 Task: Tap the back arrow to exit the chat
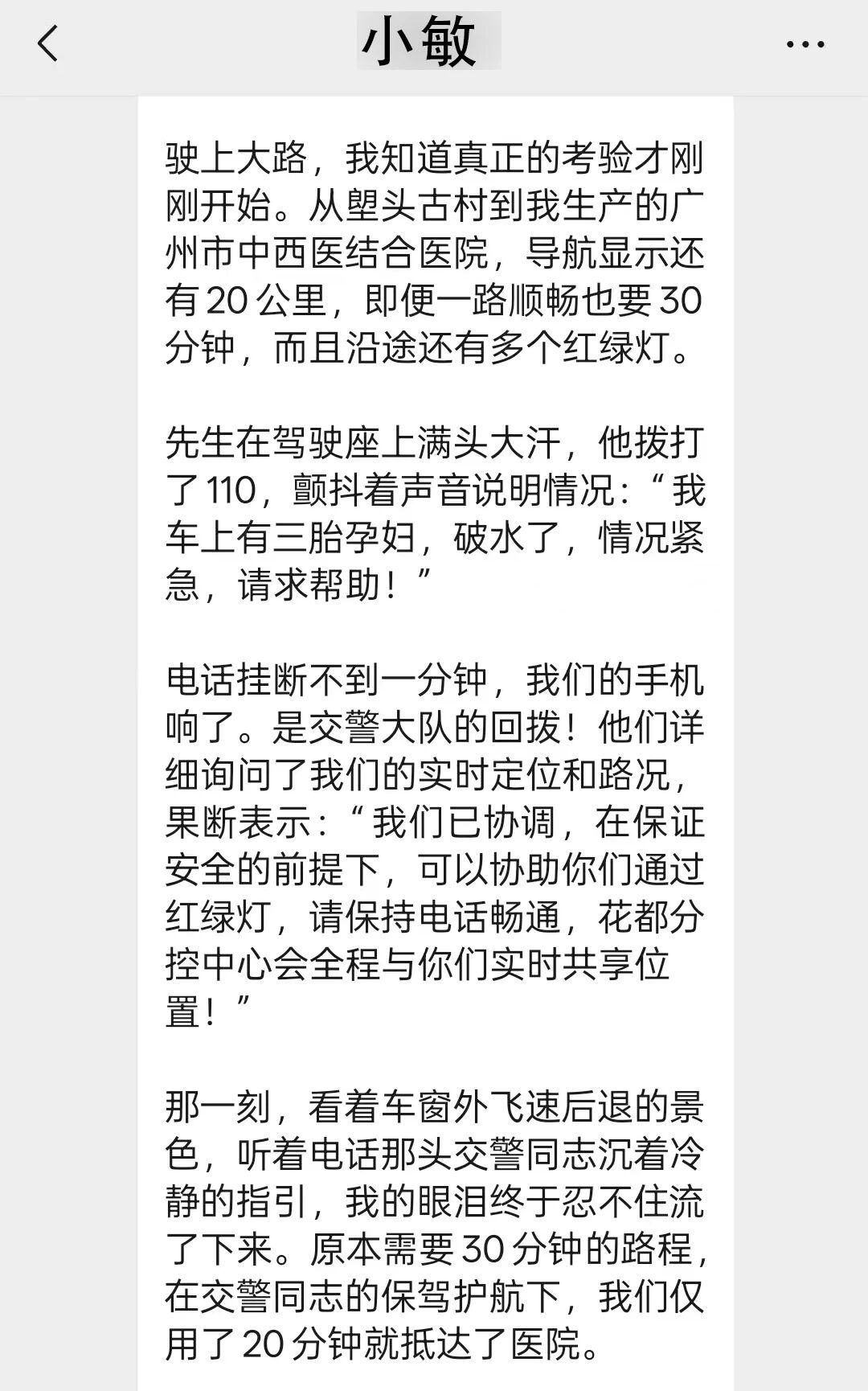(46, 44)
